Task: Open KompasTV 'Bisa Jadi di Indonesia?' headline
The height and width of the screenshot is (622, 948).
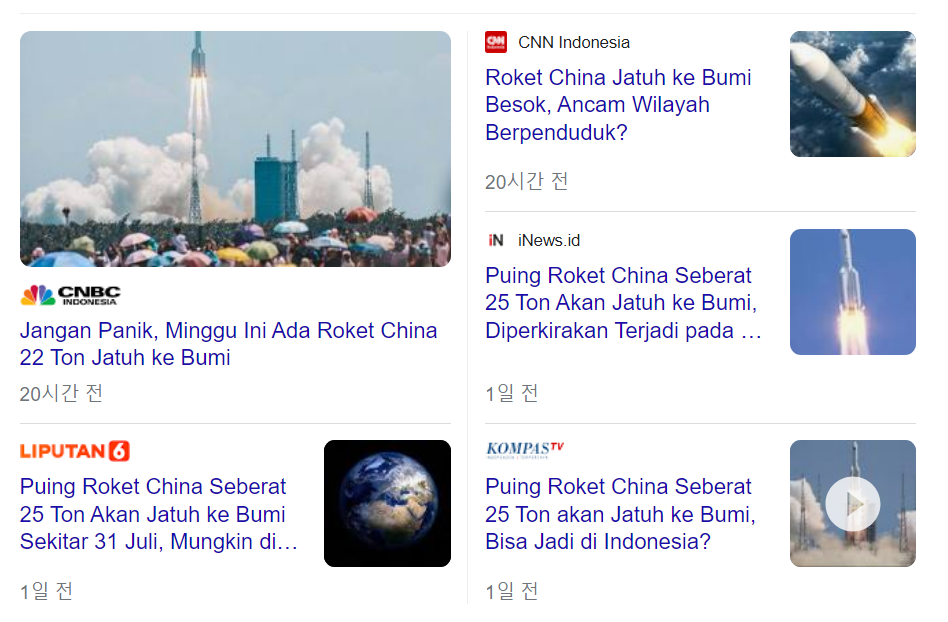Action: (619, 514)
